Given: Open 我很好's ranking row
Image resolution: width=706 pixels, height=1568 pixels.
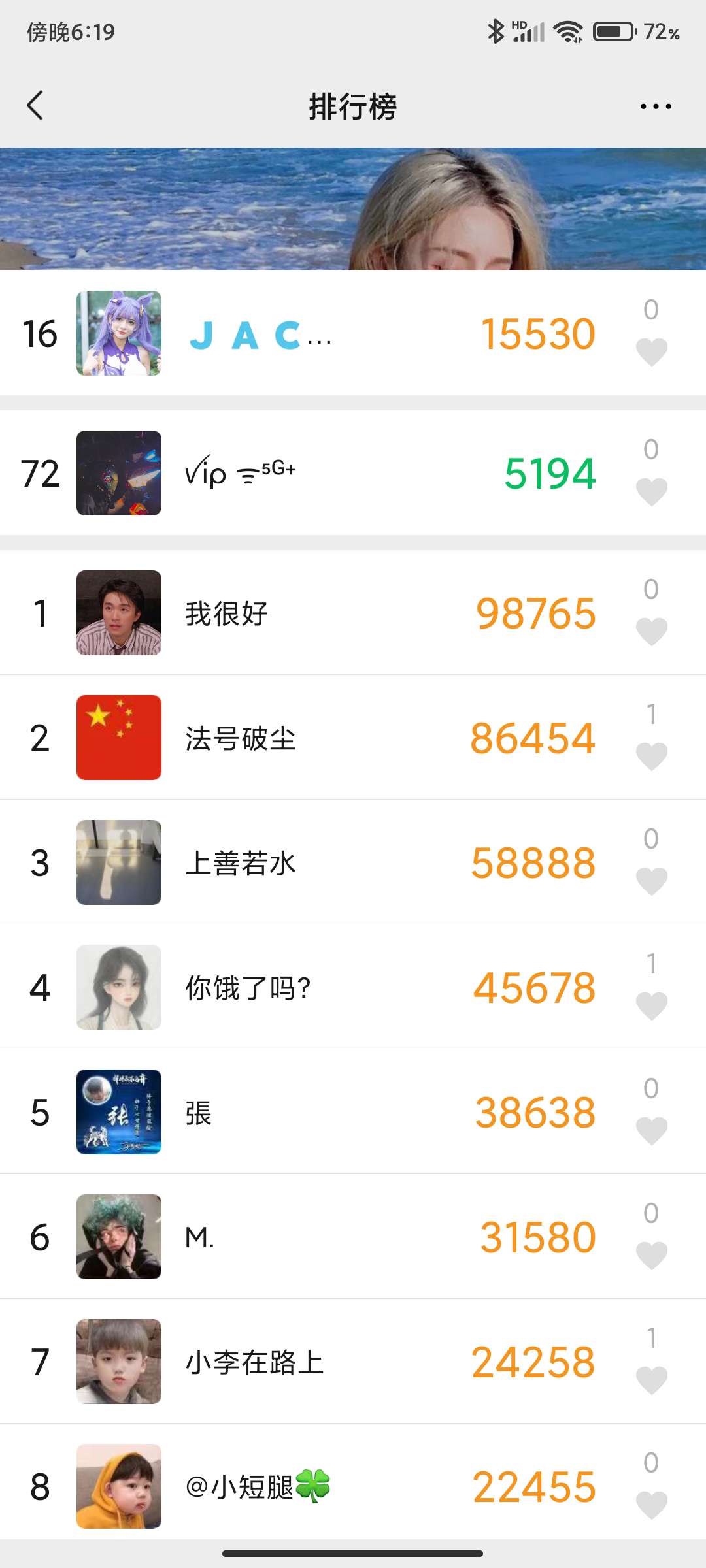Looking at the screenshot, I should [327, 613].
